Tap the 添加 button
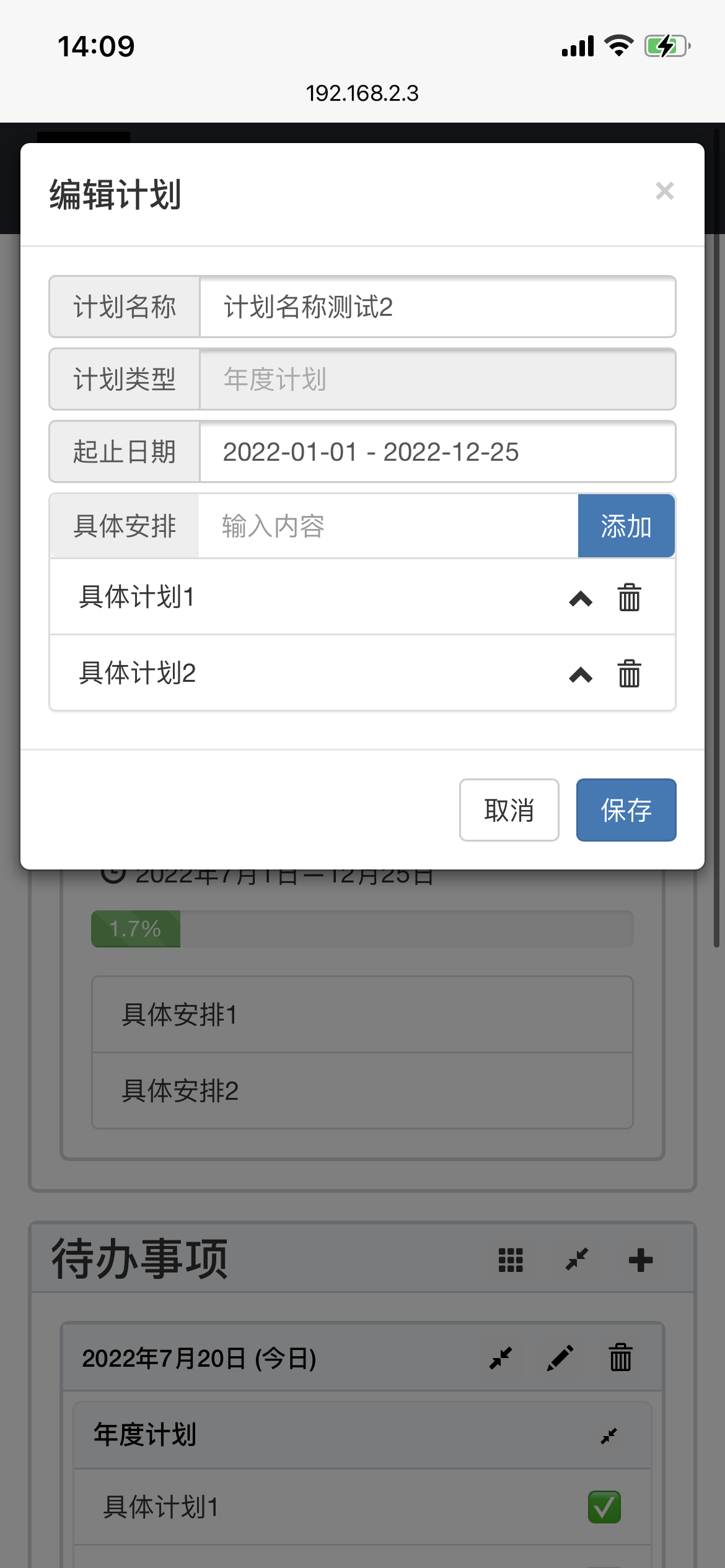The width and height of the screenshot is (725, 1568). tap(626, 526)
